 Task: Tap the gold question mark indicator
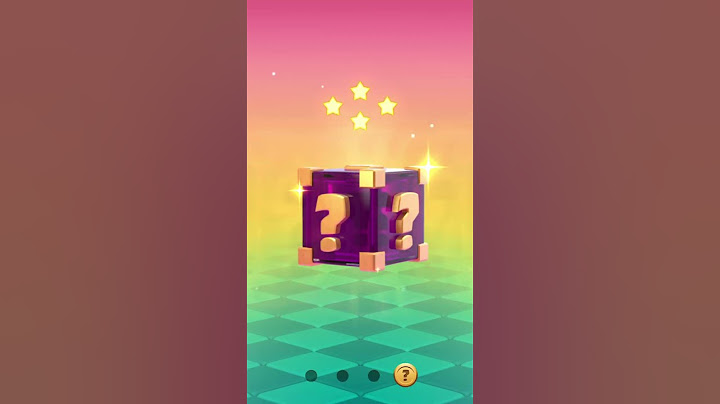[405, 375]
